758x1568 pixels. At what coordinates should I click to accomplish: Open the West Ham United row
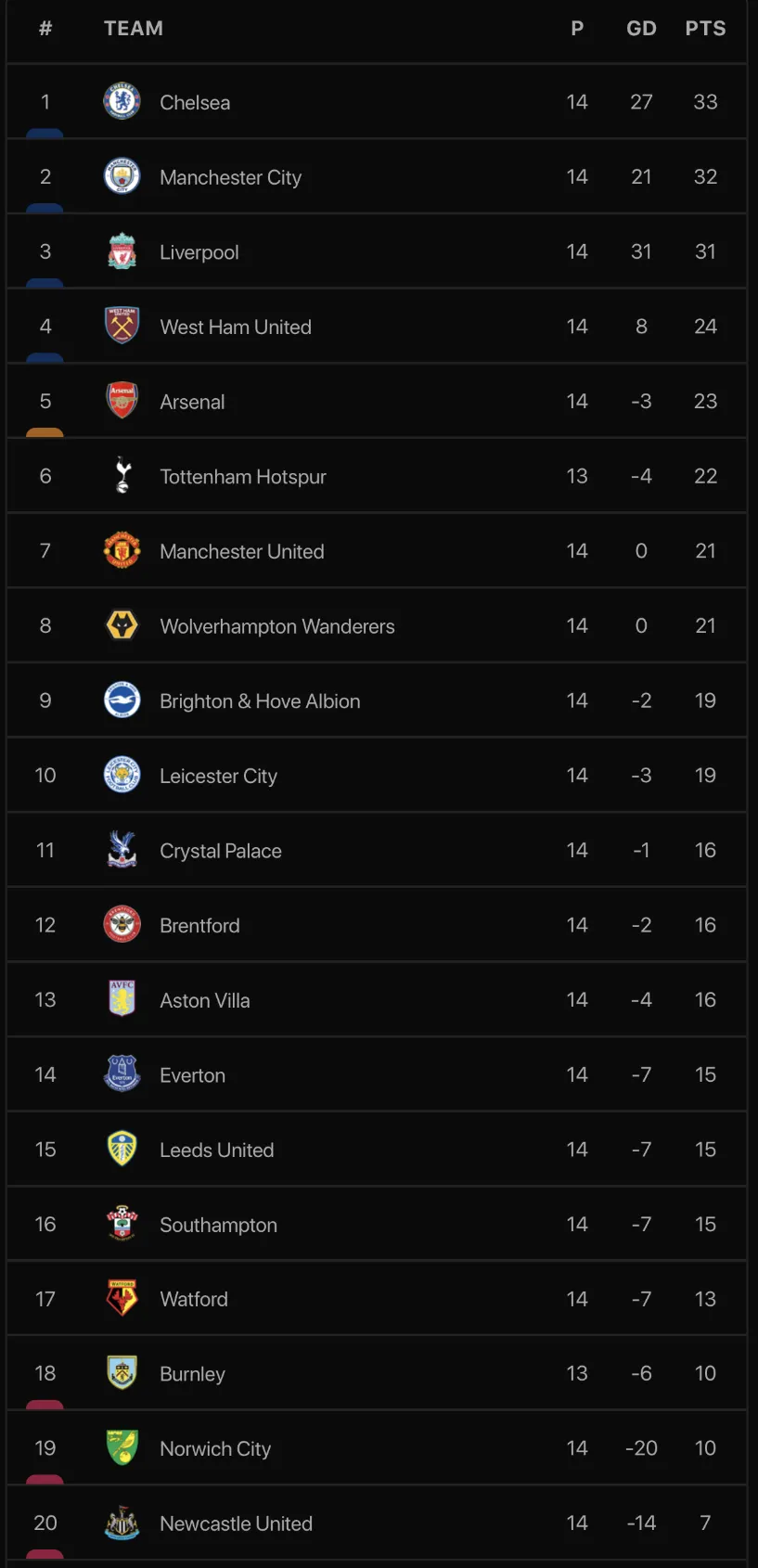coord(235,328)
